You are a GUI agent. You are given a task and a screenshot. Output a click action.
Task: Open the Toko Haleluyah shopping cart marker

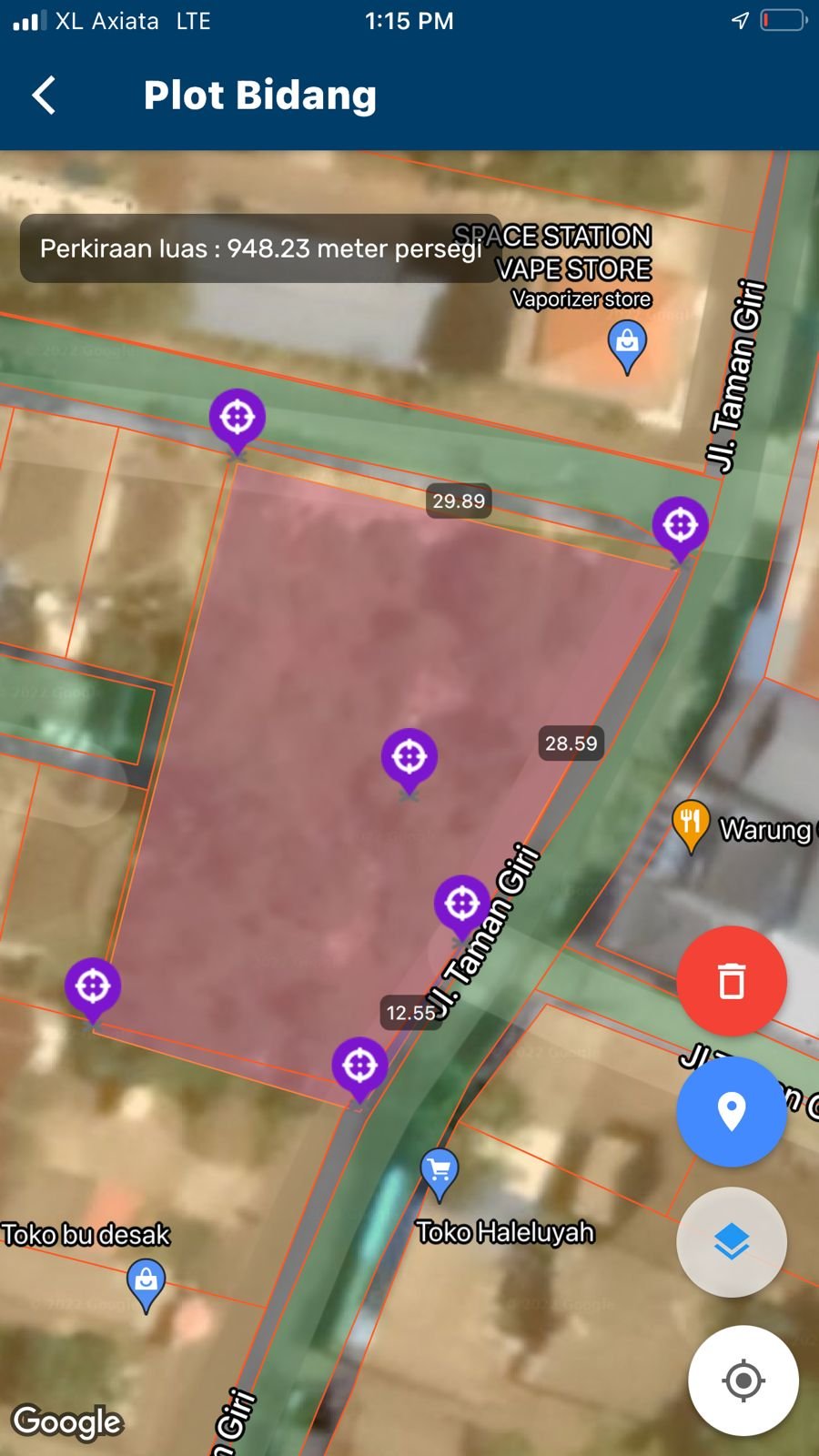(x=439, y=1170)
